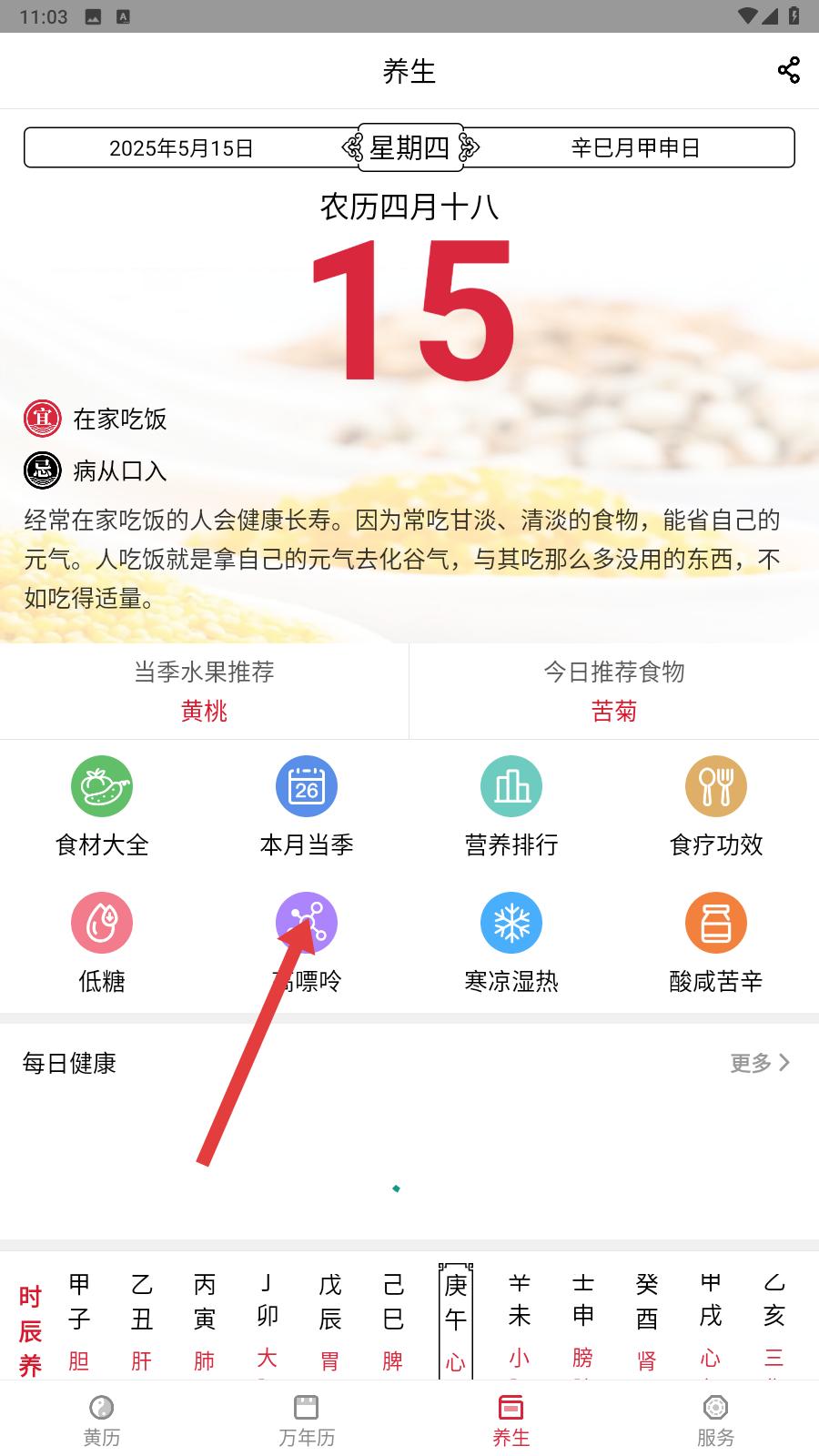819x1456 pixels.
Task: Switch to the 万年历 tab
Action: 307,1420
